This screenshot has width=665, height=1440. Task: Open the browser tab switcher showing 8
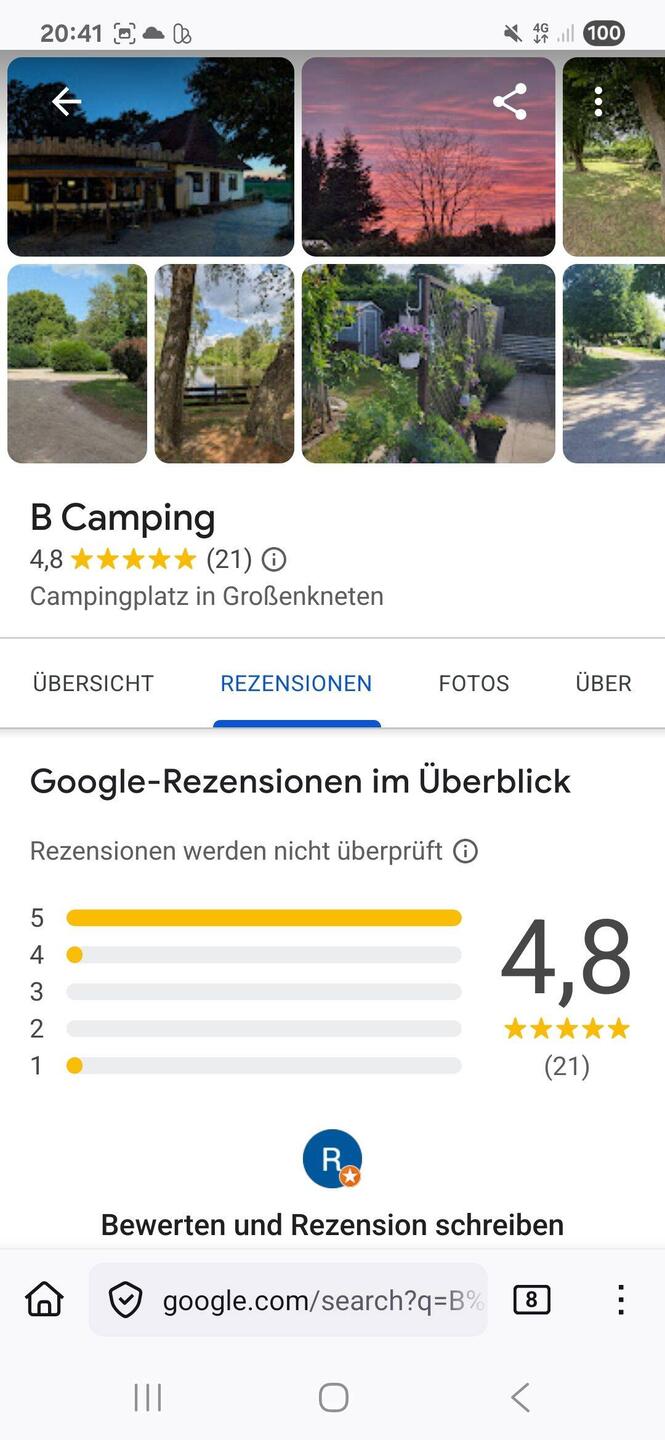(531, 1300)
